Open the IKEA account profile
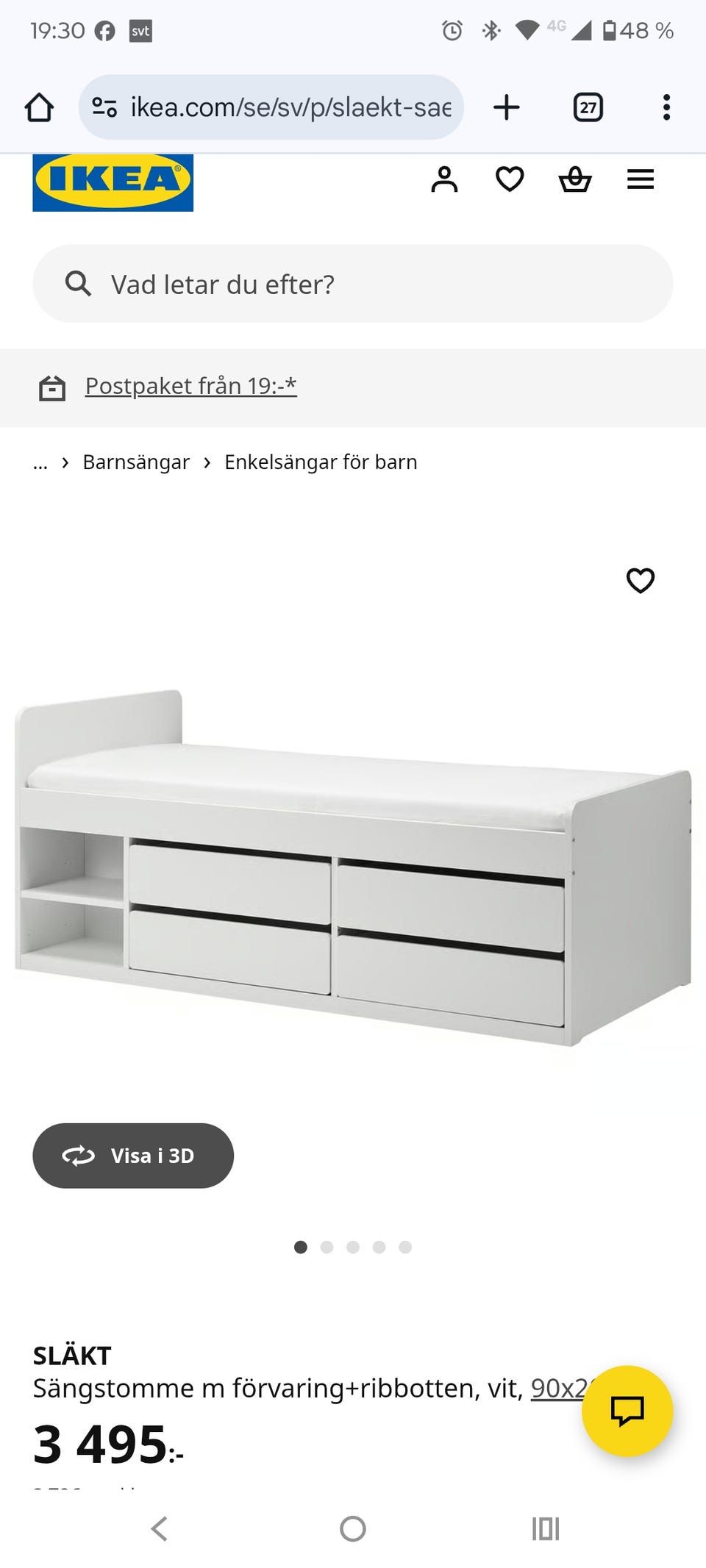The height and width of the screenshot is (1568, 706). tap(444, 179)
